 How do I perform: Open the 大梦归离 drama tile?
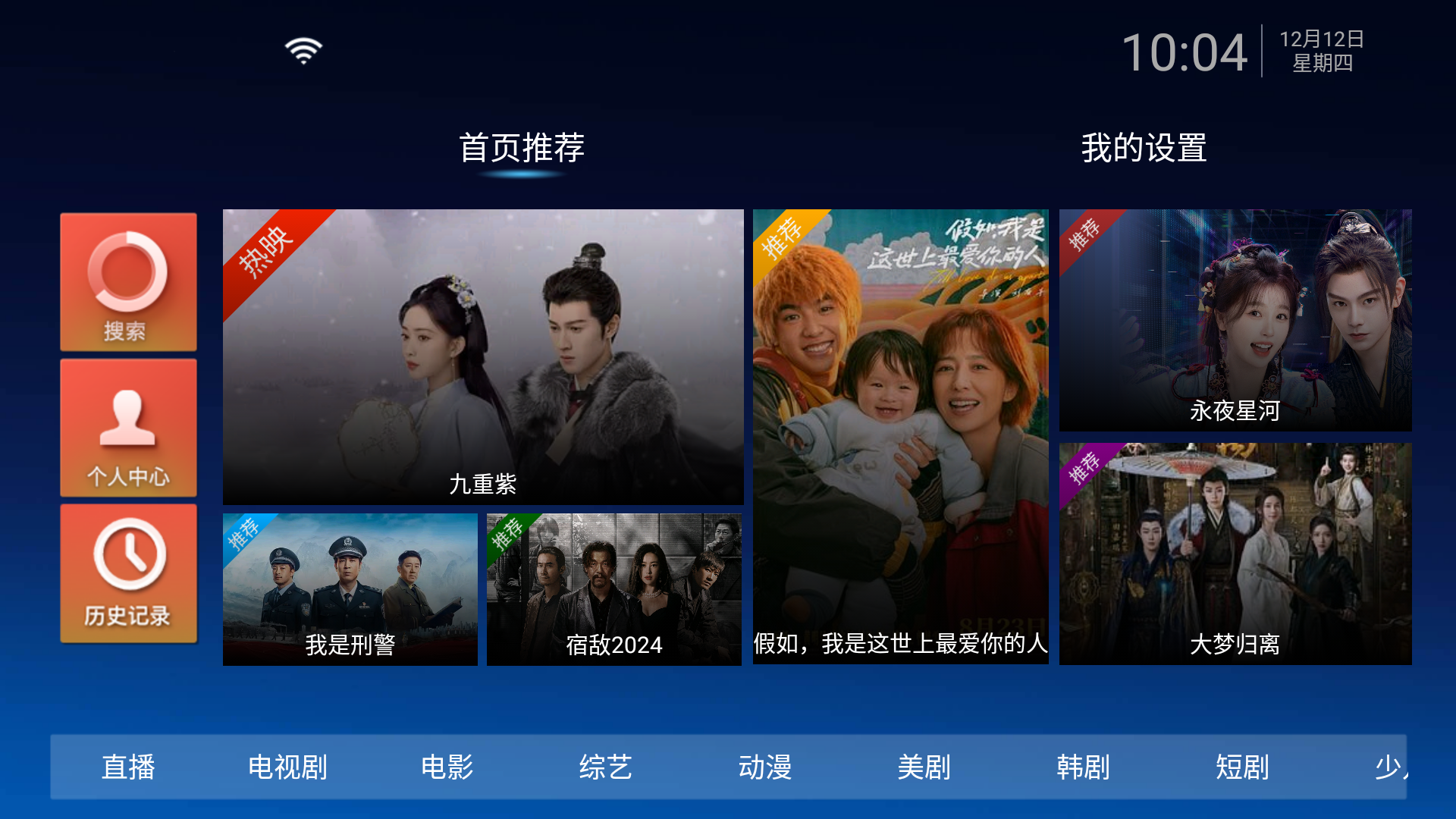click(x=1235, y=554)
